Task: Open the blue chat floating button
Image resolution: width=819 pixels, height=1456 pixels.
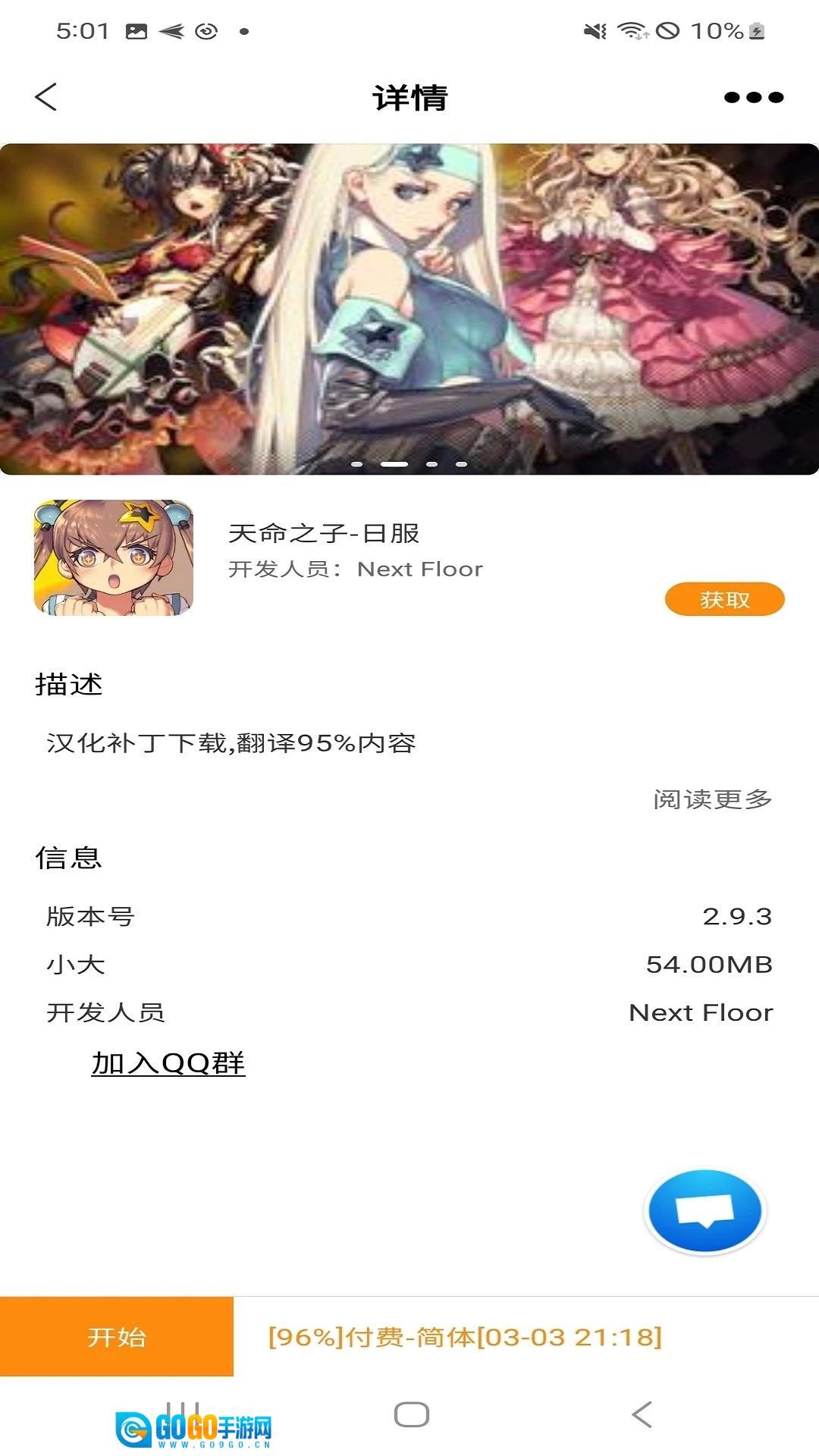Action: pyautogui.click(x=705, y=1210)
